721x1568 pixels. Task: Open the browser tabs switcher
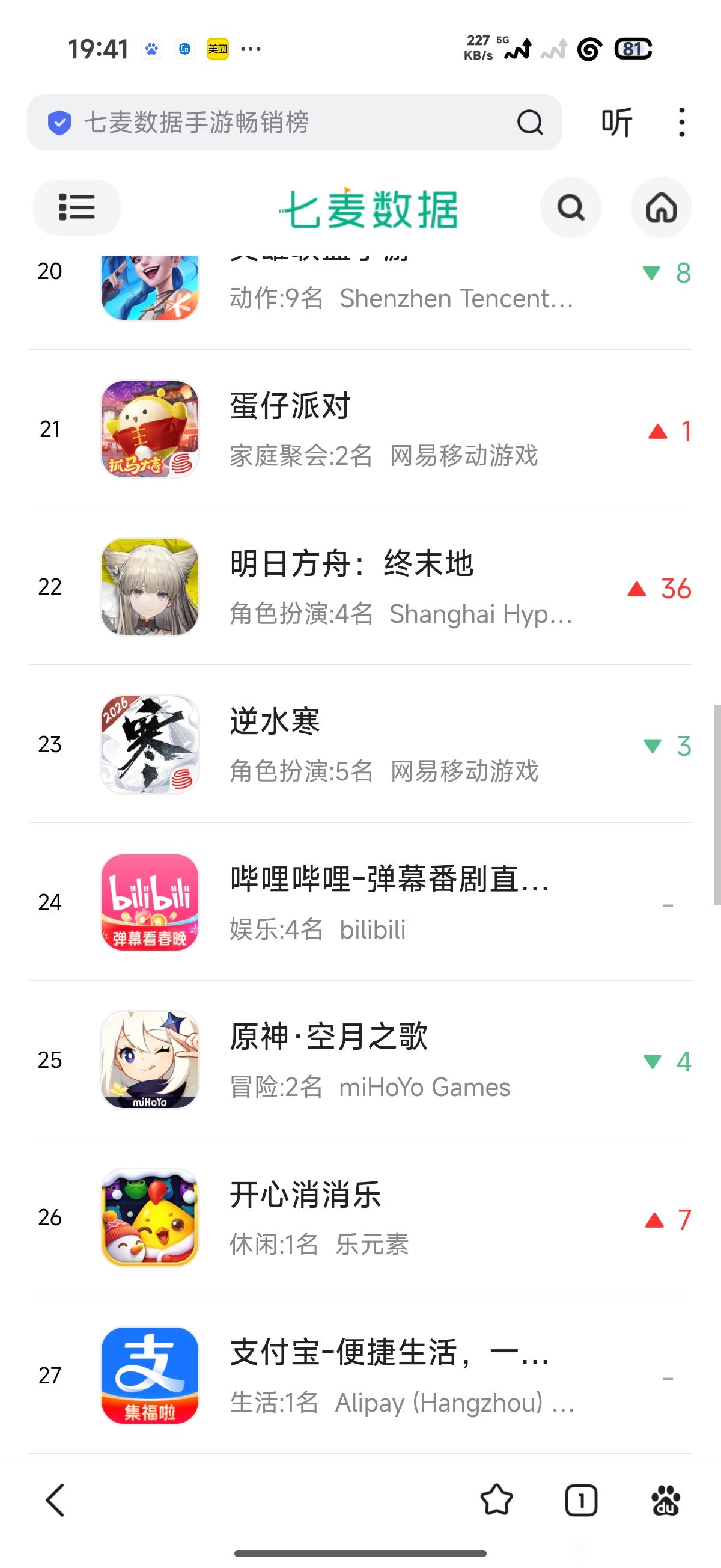(581, 1500)
